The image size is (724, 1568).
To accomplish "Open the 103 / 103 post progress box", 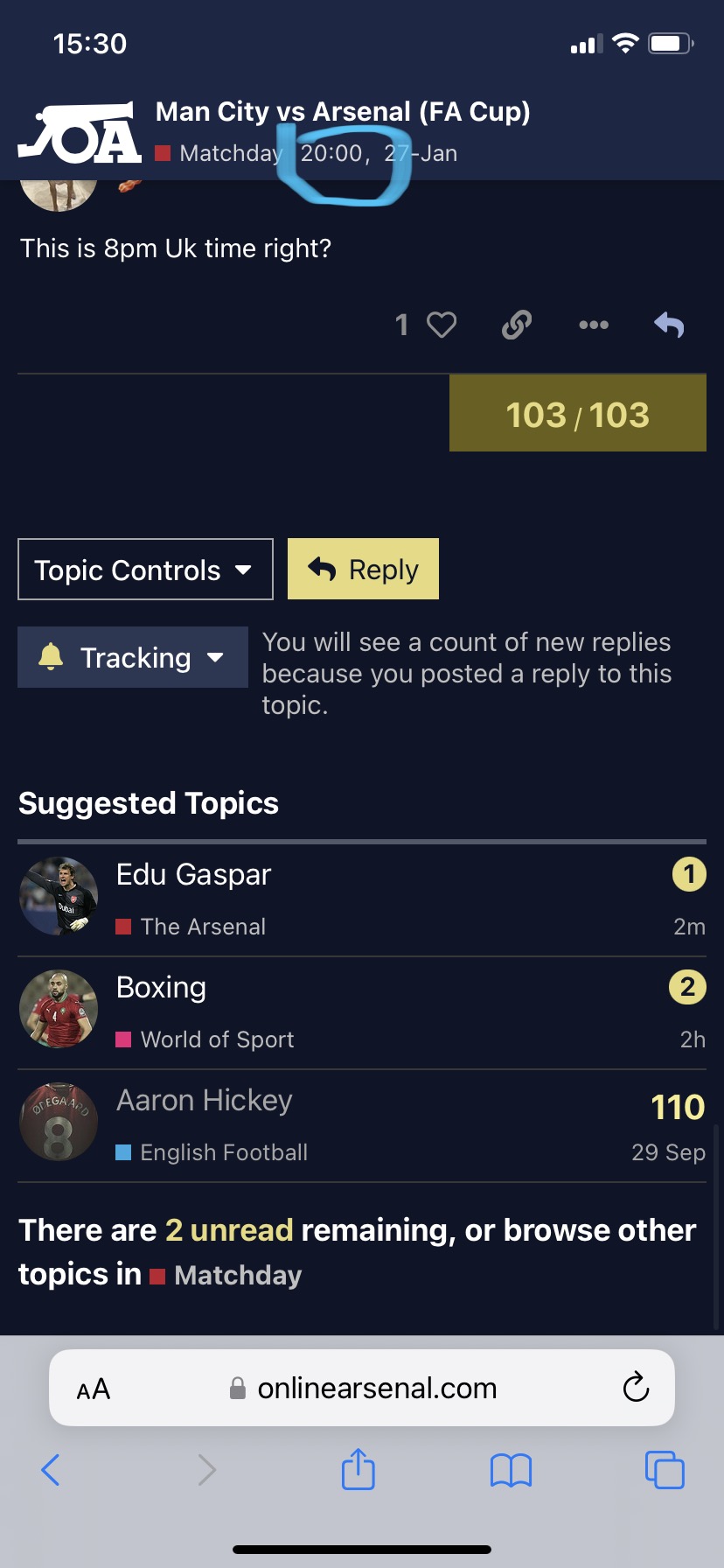I will [578, 414].
